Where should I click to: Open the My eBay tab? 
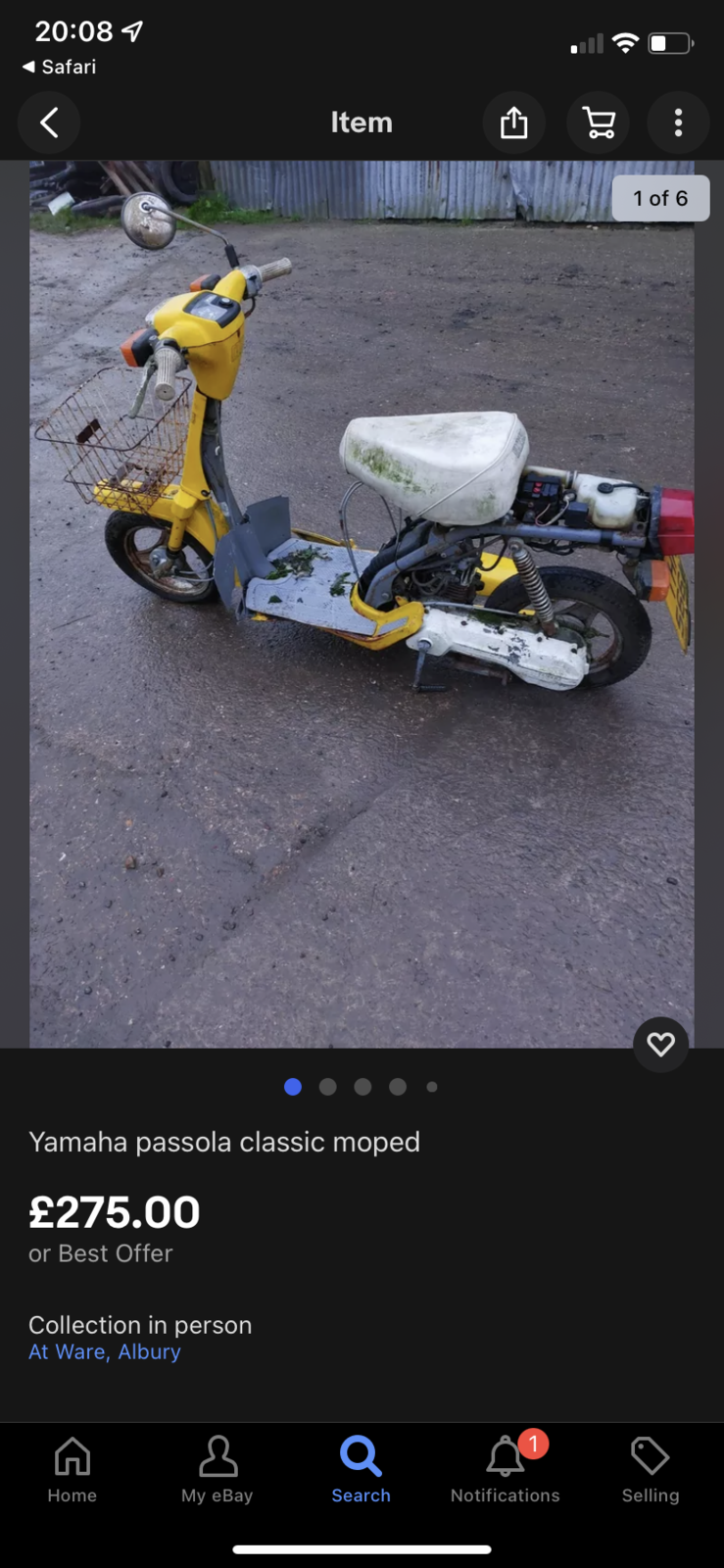[x=217, y=1469]
